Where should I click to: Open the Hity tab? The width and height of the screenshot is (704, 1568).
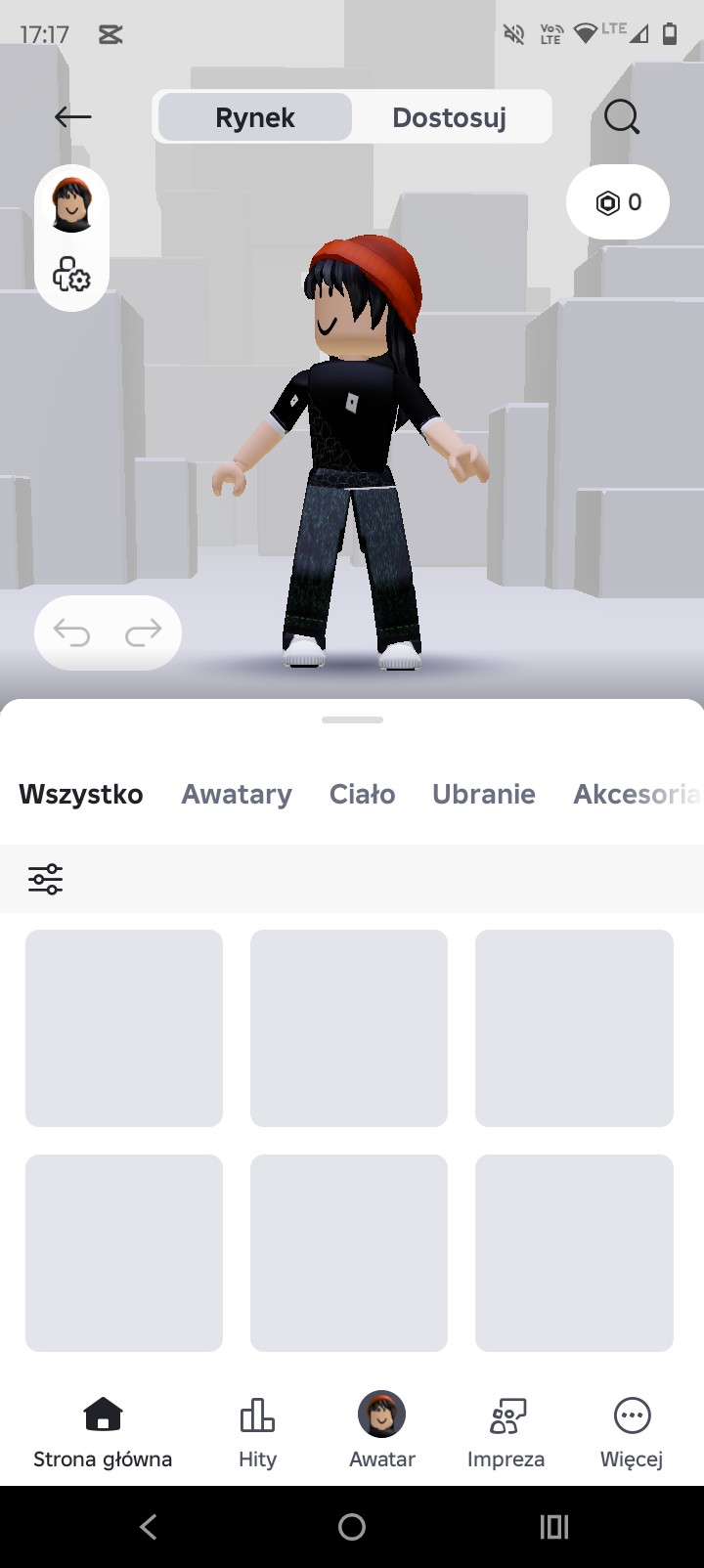pos(257,1433)
